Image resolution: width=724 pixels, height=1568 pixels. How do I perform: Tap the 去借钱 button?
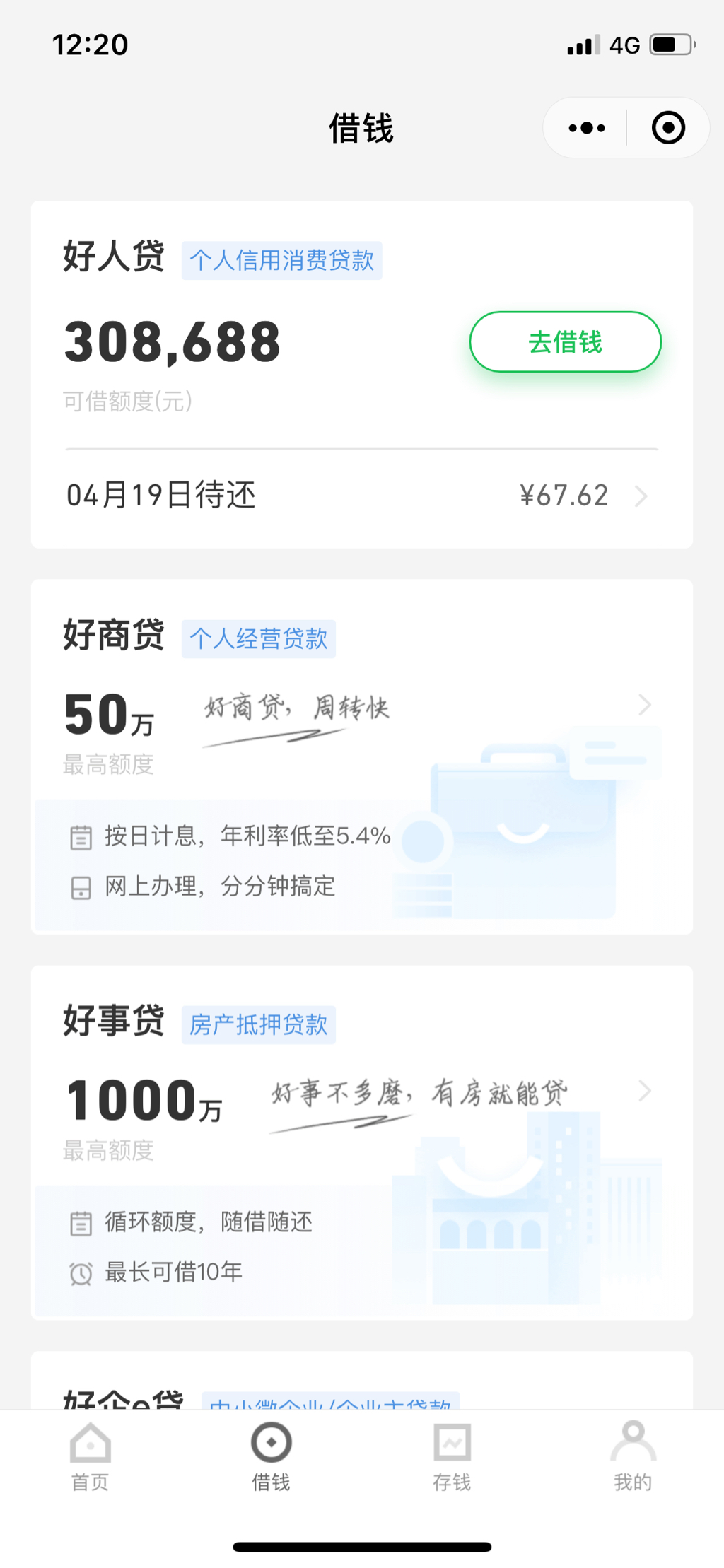(x=565, y=342)
